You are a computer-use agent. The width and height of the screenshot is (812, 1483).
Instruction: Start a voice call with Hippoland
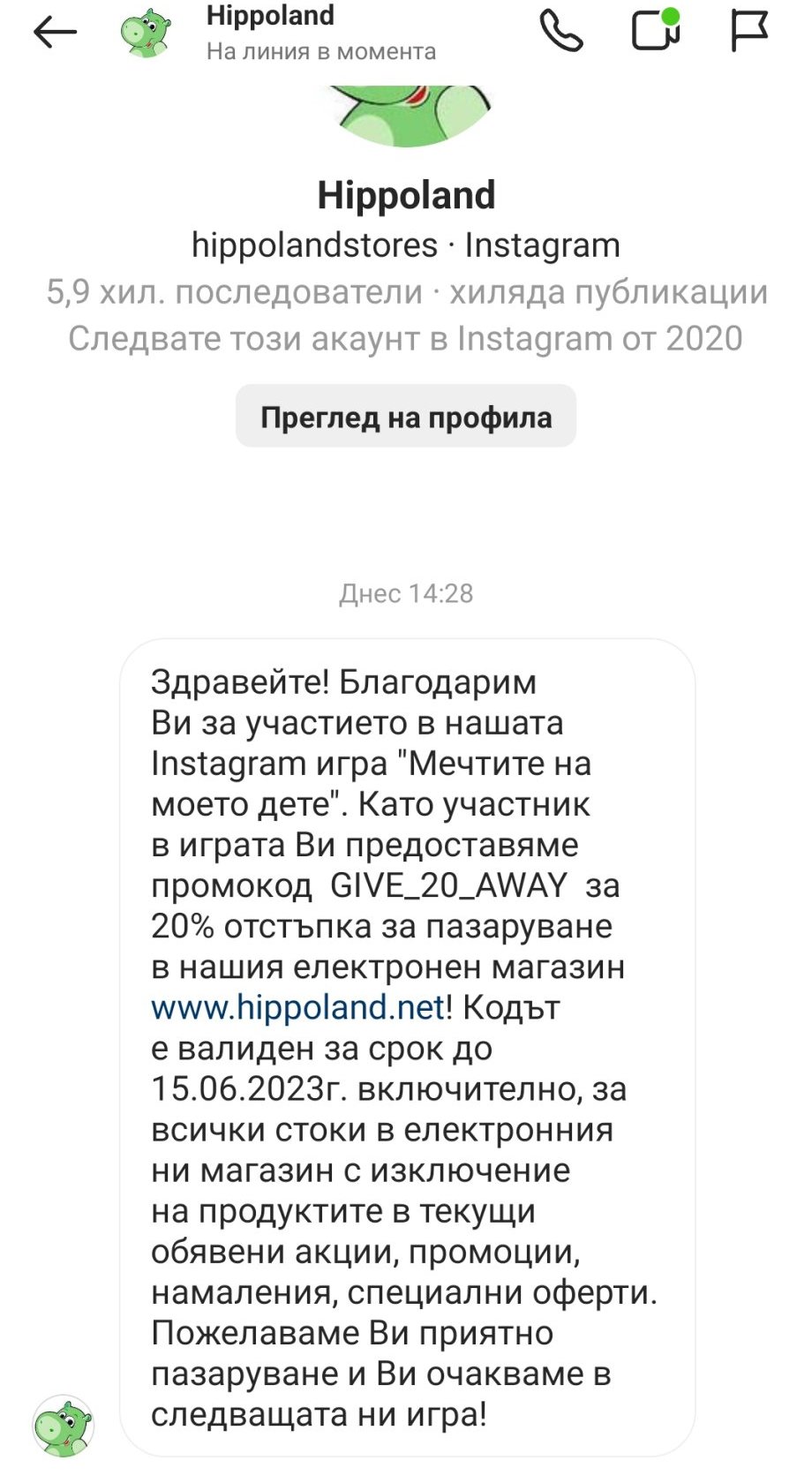(x=561, y=32)
